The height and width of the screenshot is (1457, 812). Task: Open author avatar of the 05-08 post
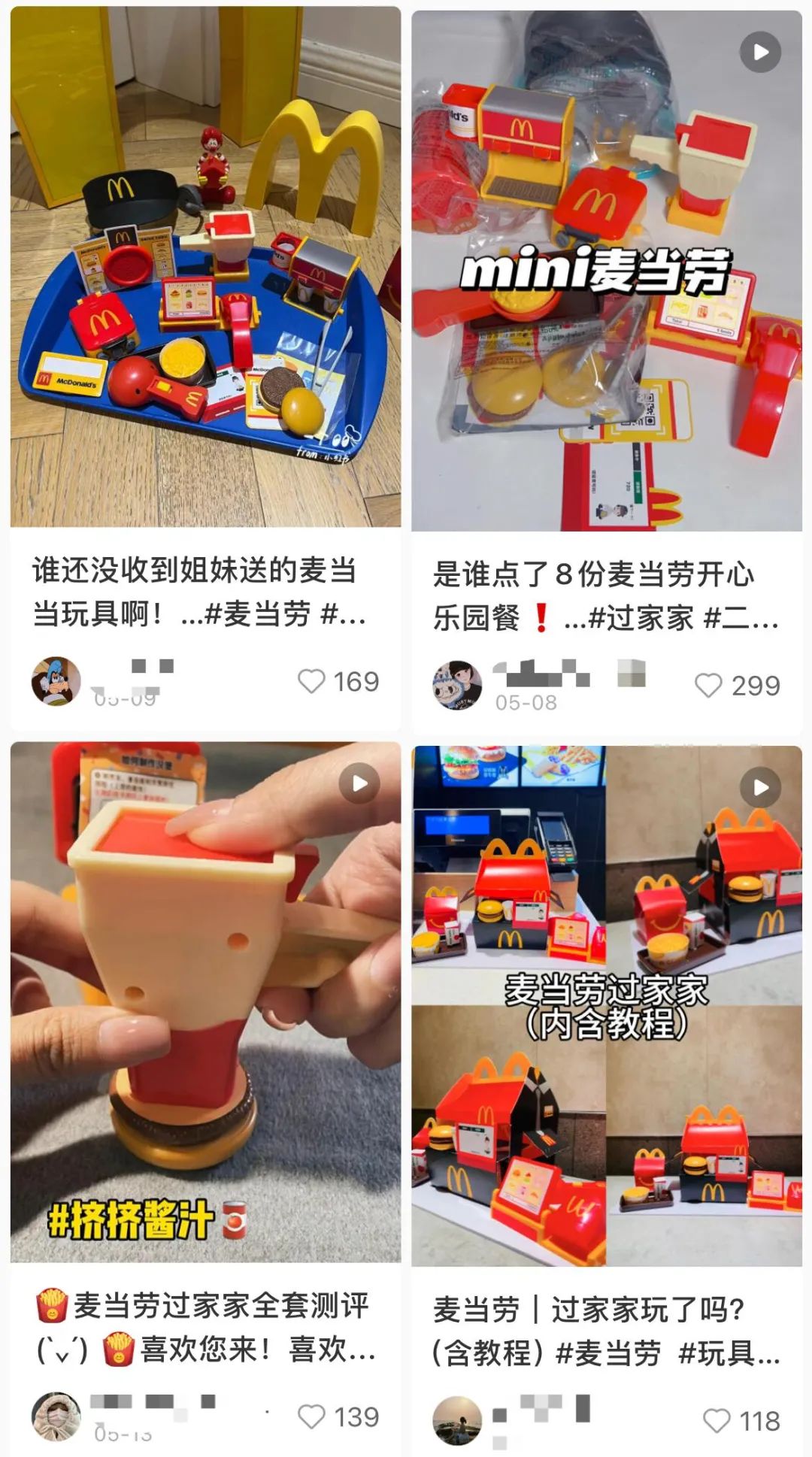pyautogui.click(x=456, y=686)
